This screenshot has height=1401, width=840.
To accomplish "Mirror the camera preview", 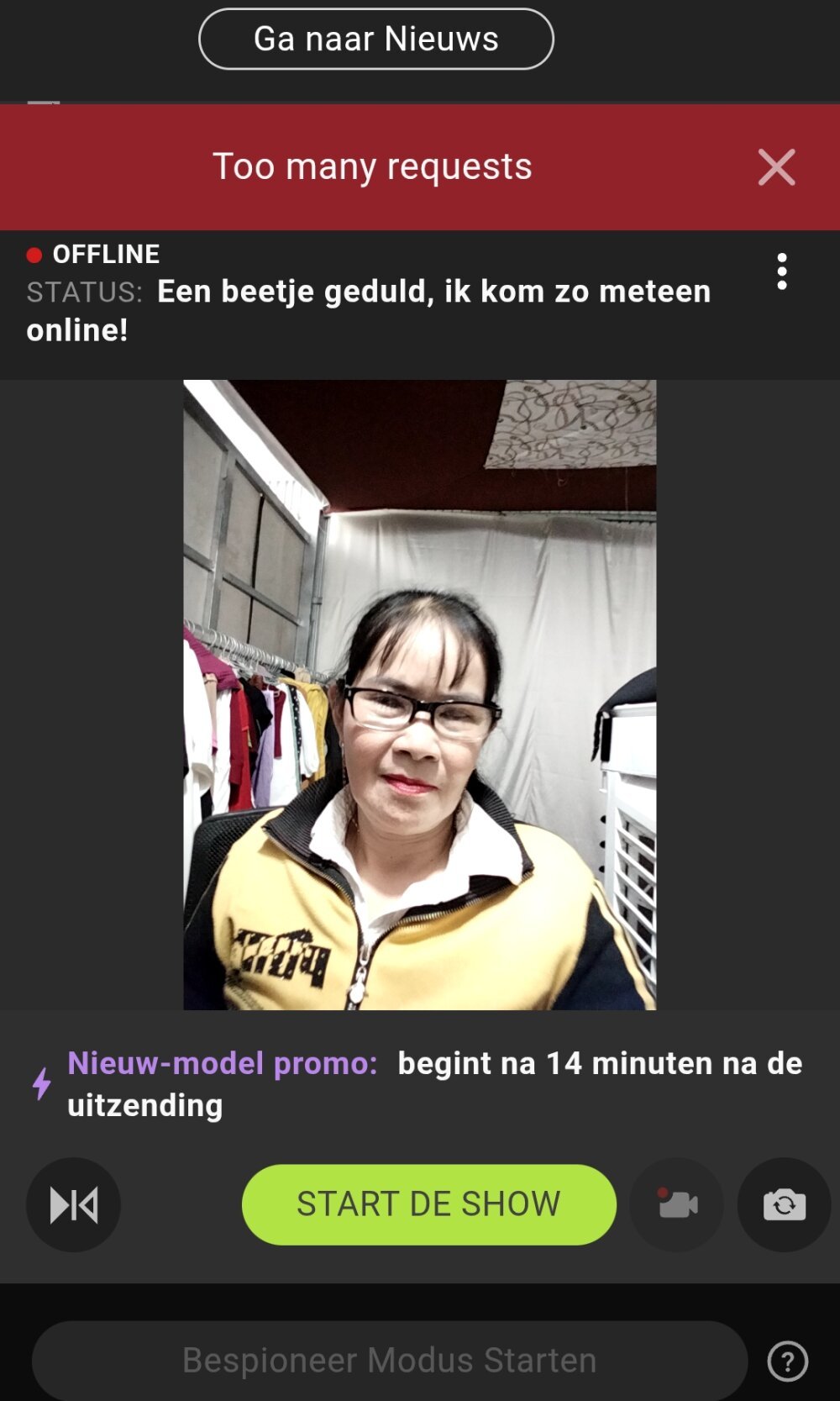I will click(73, 1204).
